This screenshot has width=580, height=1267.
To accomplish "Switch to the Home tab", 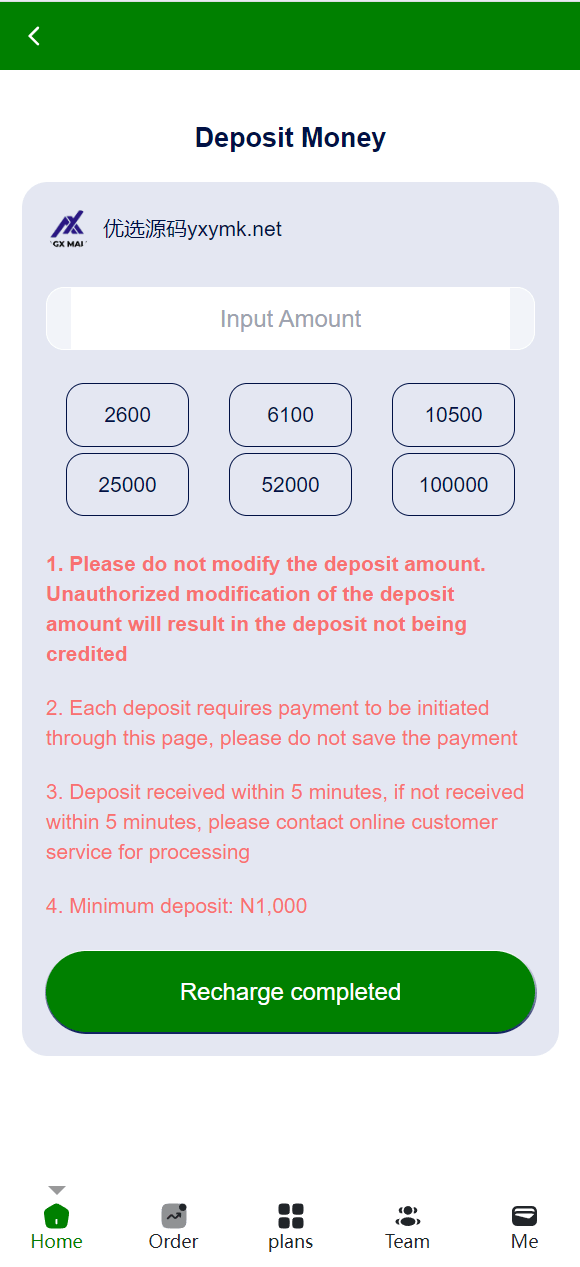I will 57,1227.
